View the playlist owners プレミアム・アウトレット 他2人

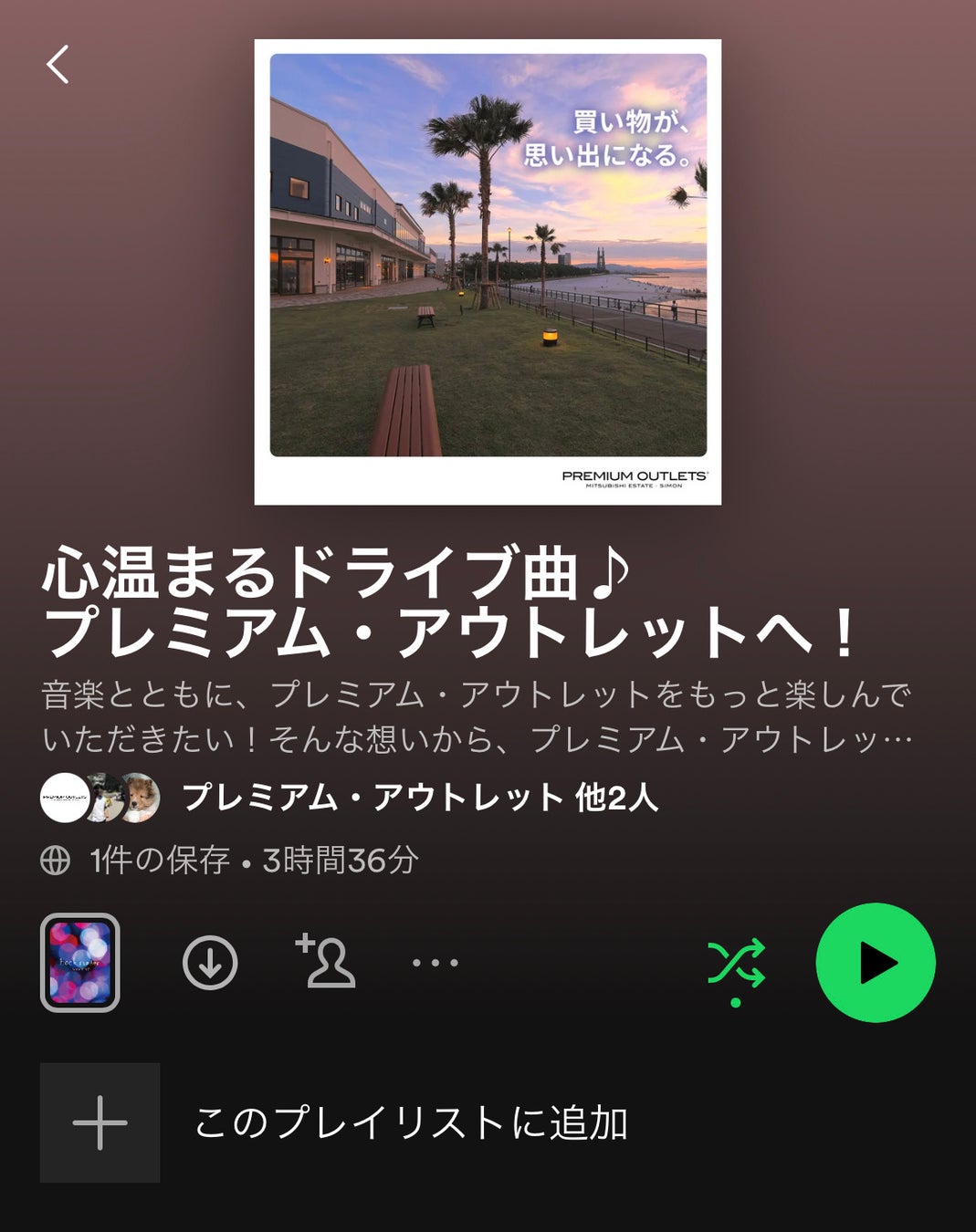(420, 798)
